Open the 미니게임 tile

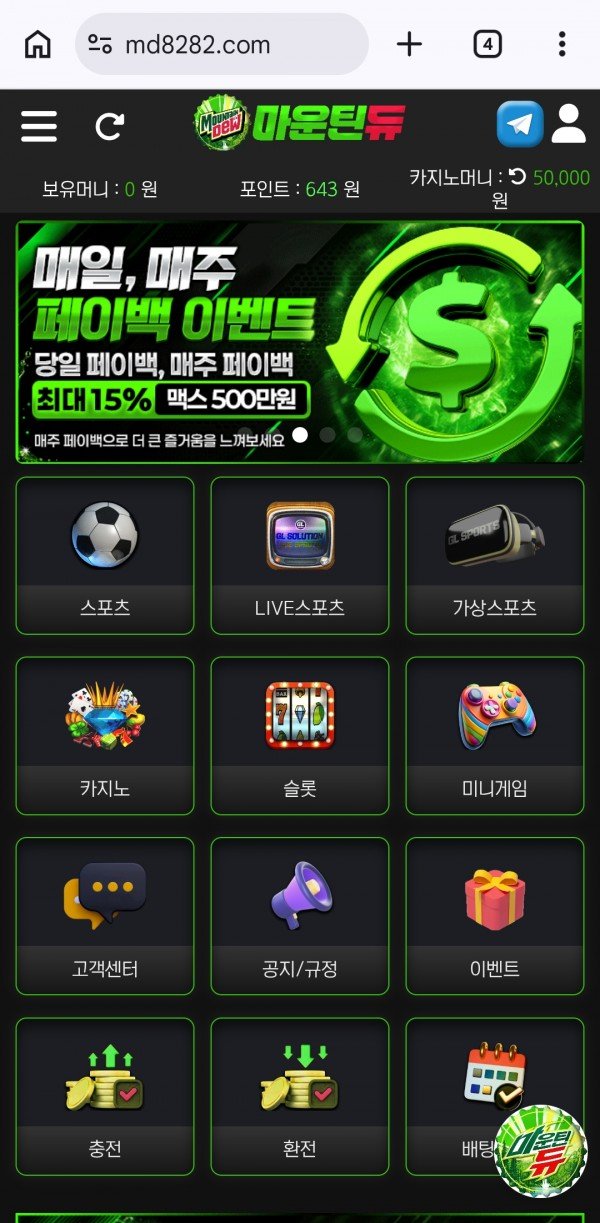(494, 735)
